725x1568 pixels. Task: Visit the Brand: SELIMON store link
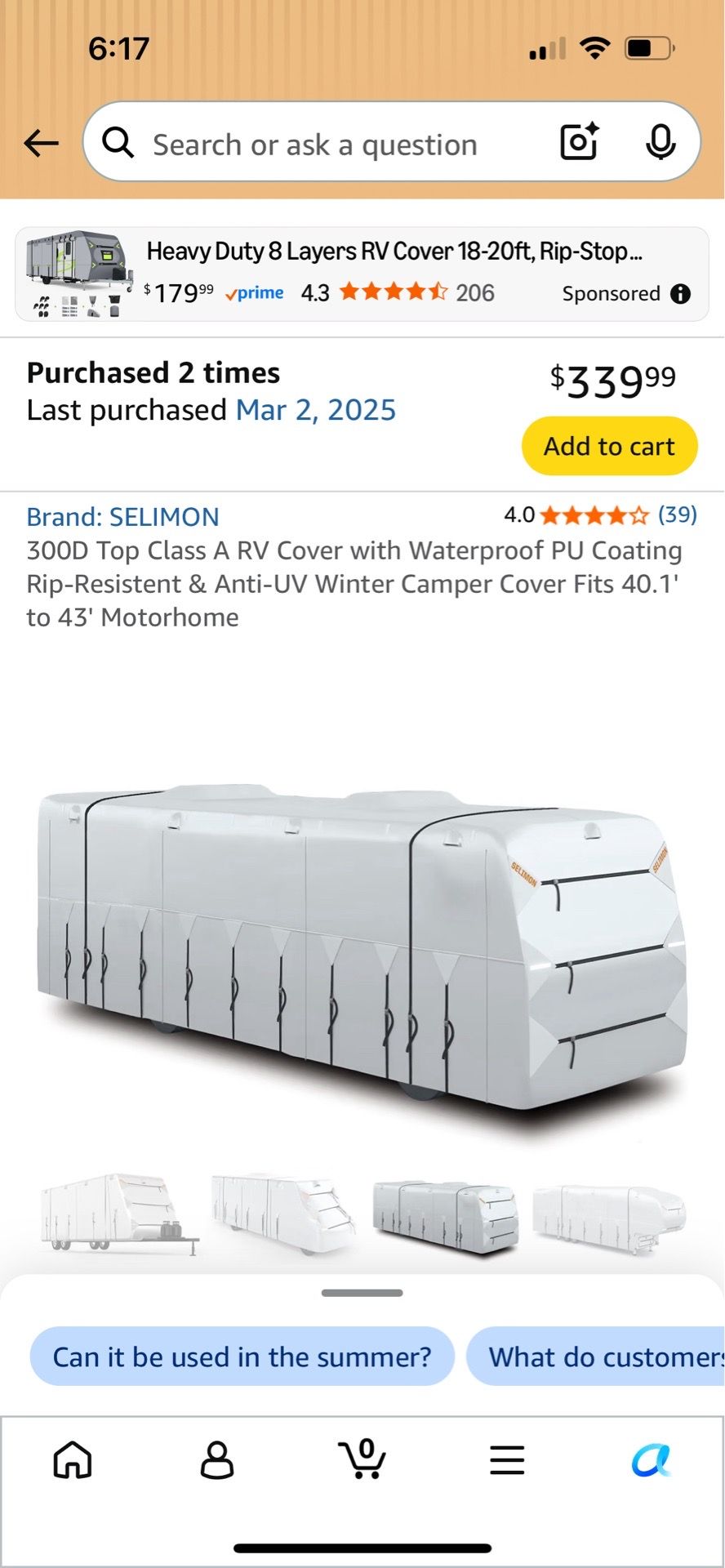tap(122, 517)
